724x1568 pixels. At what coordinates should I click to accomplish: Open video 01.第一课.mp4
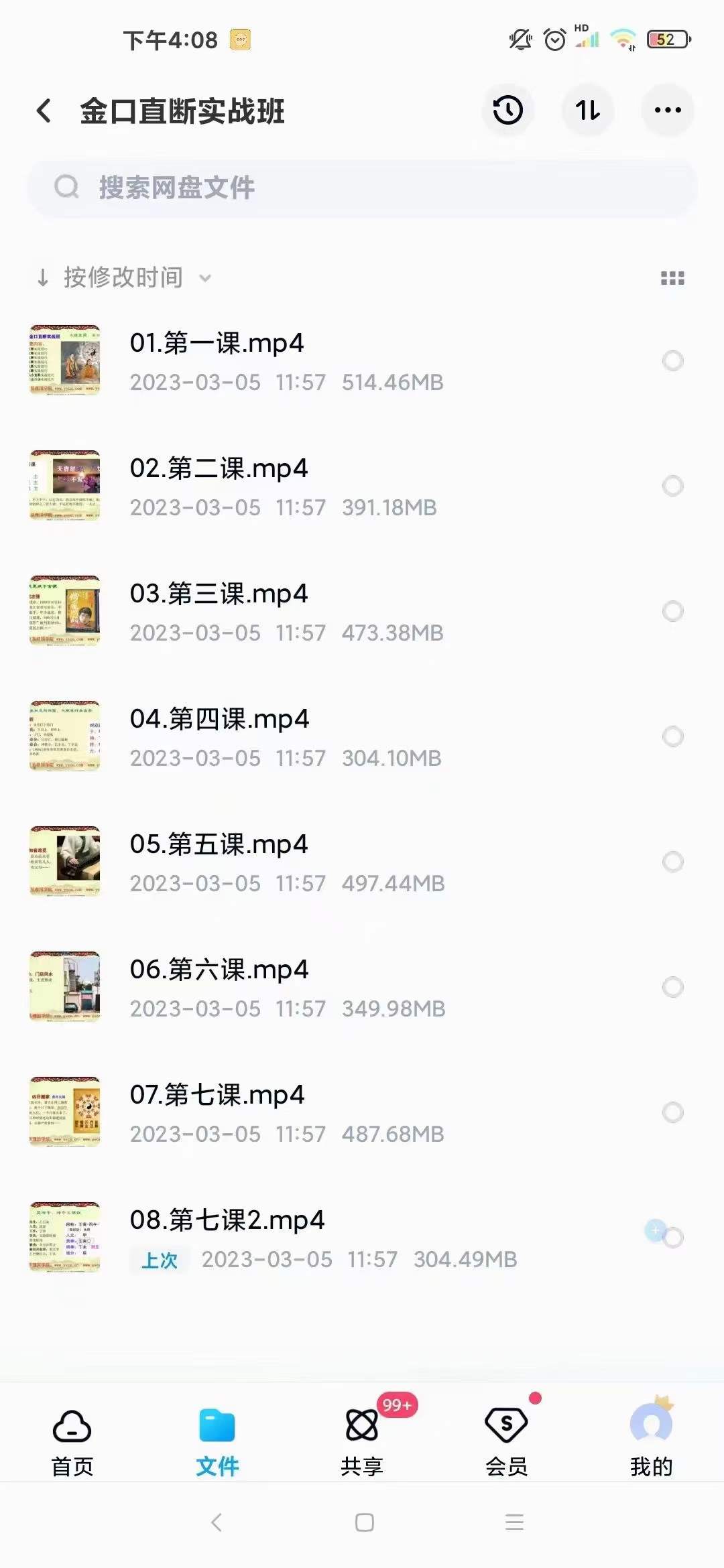pyautogui.click(x=217, y=344)
